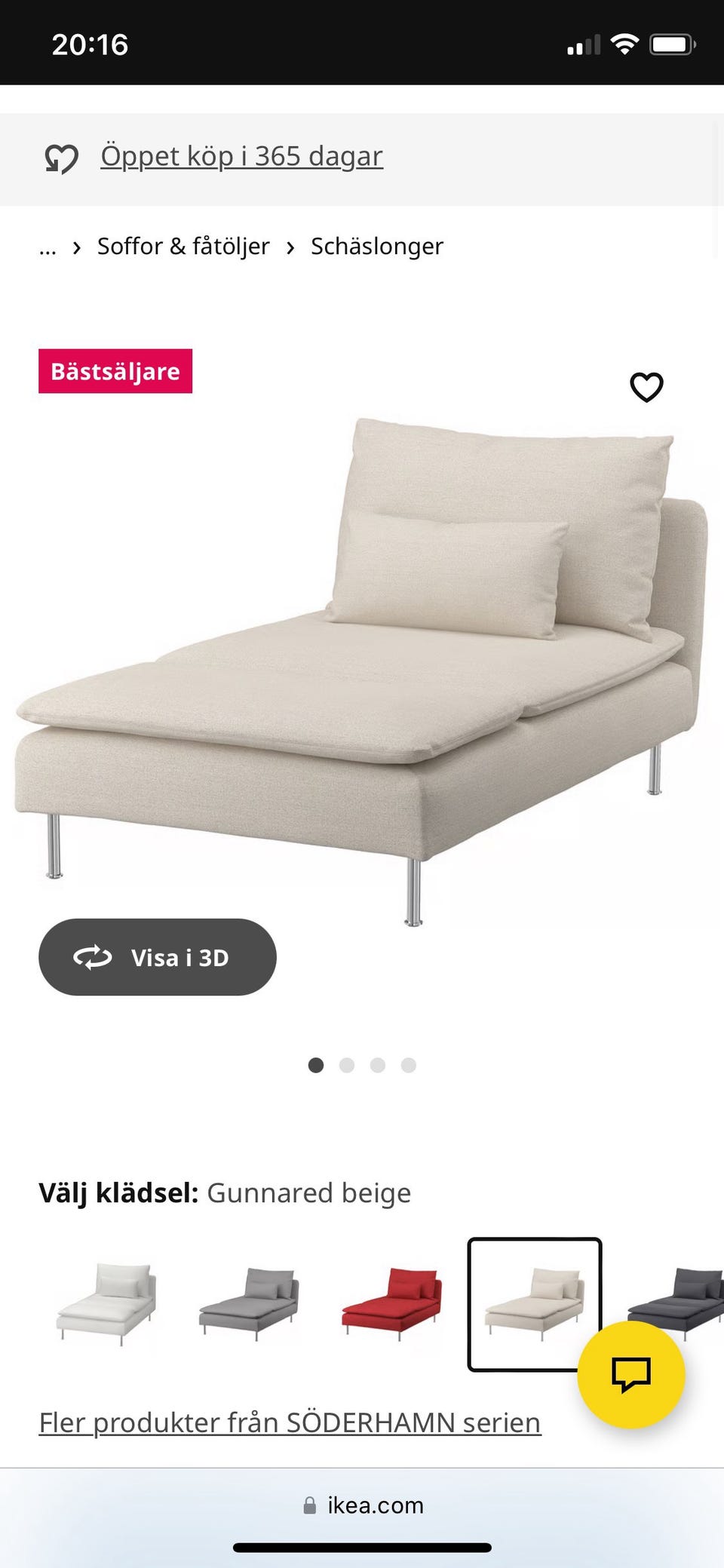Screen dimensions: 724x1568
Task: Pick the red cover variant
Action: point(391,1304)
